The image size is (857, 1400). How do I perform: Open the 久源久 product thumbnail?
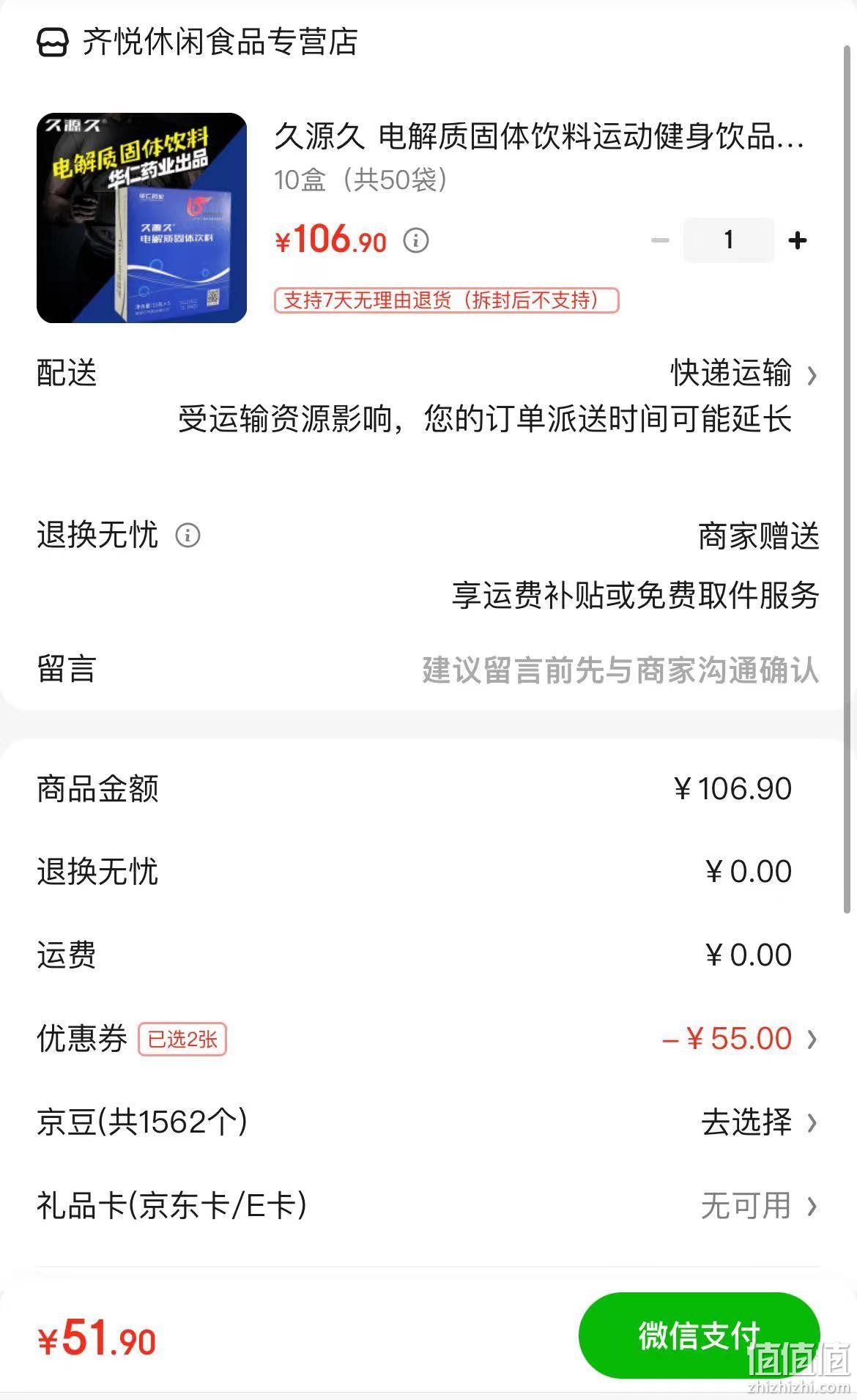[x=141, y=218]
